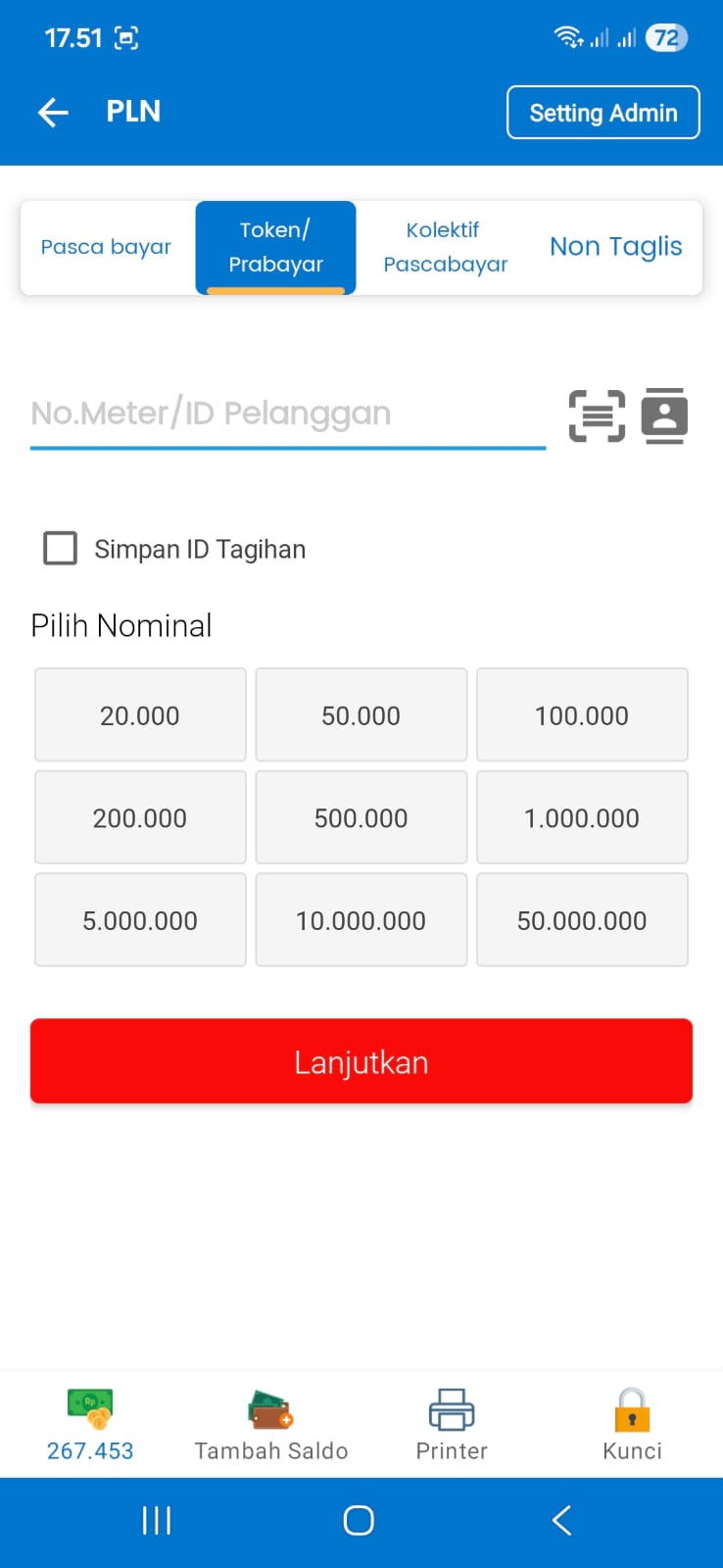
Task: Open contacts via the contact icon
Action: pos(664,416)
